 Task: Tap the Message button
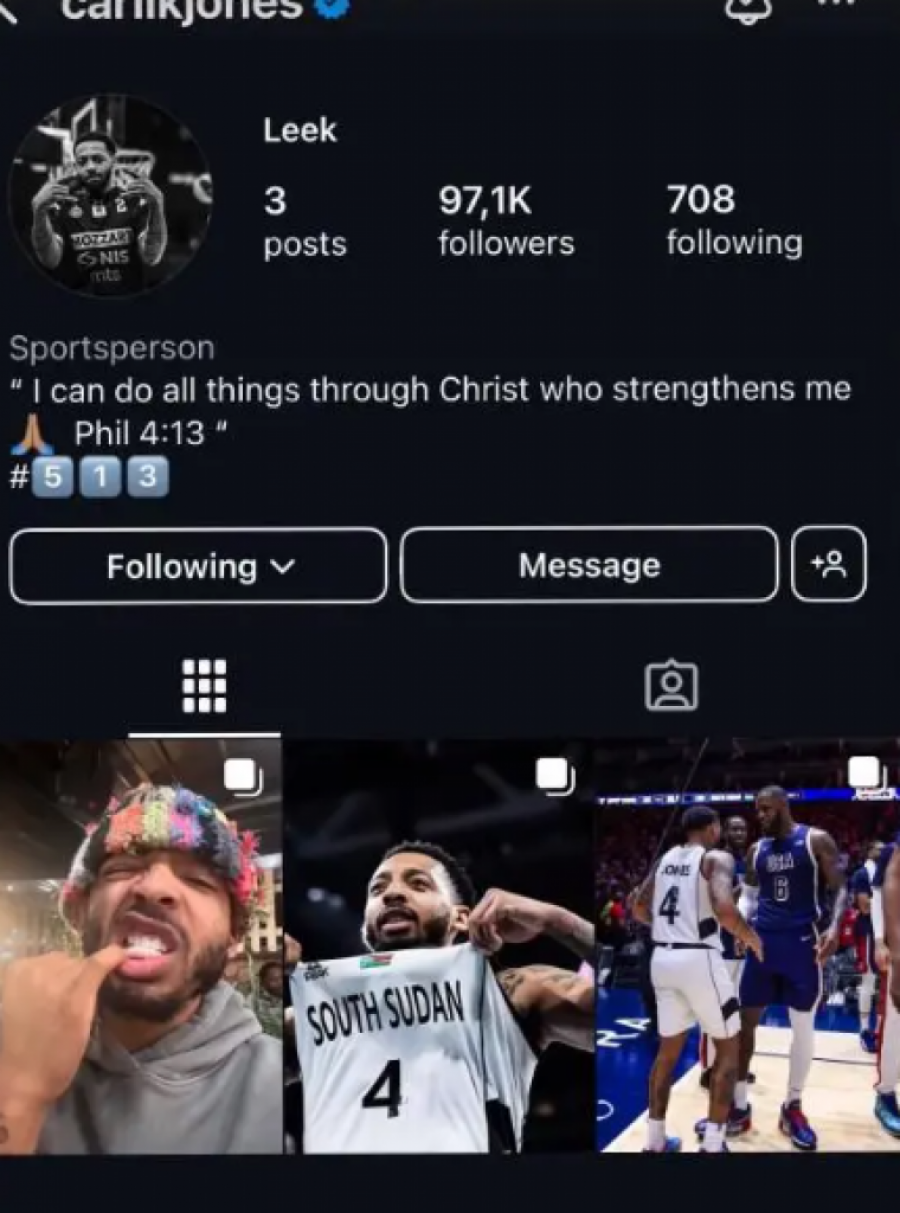point(589,565)
